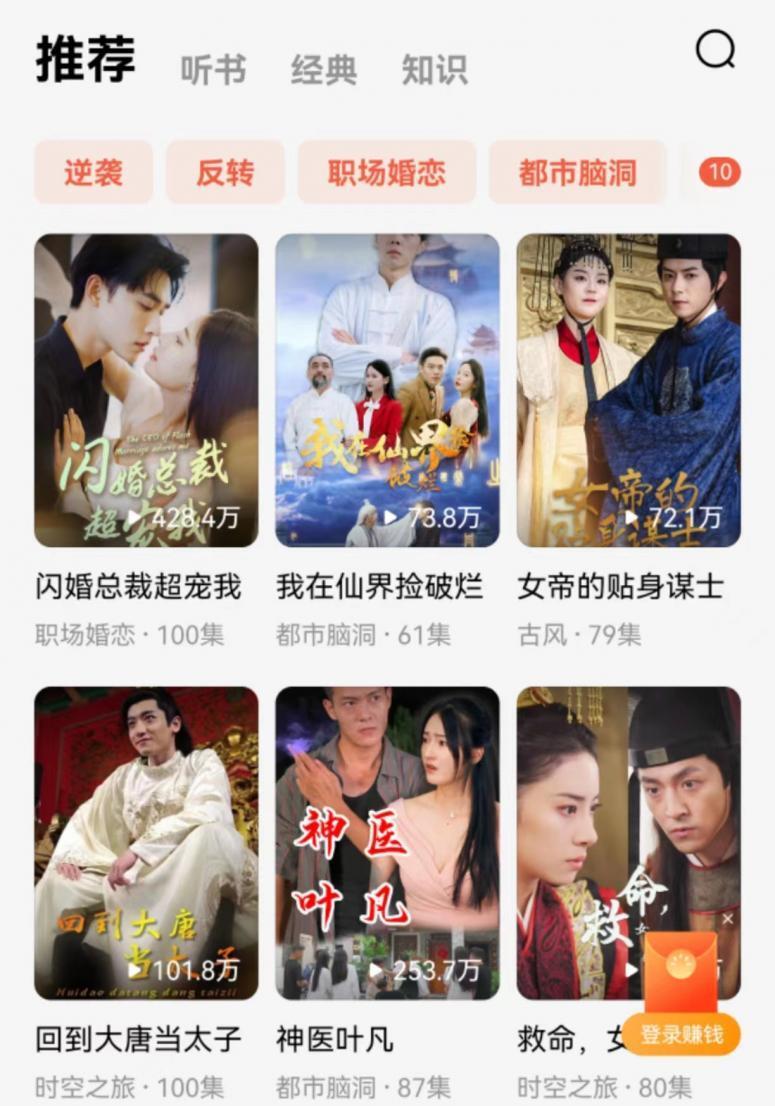Image resolution: width=775 pixels, height=1106 pixels.
Task: Toggle the 反转 filter chip
Action: tap(226, 172)
